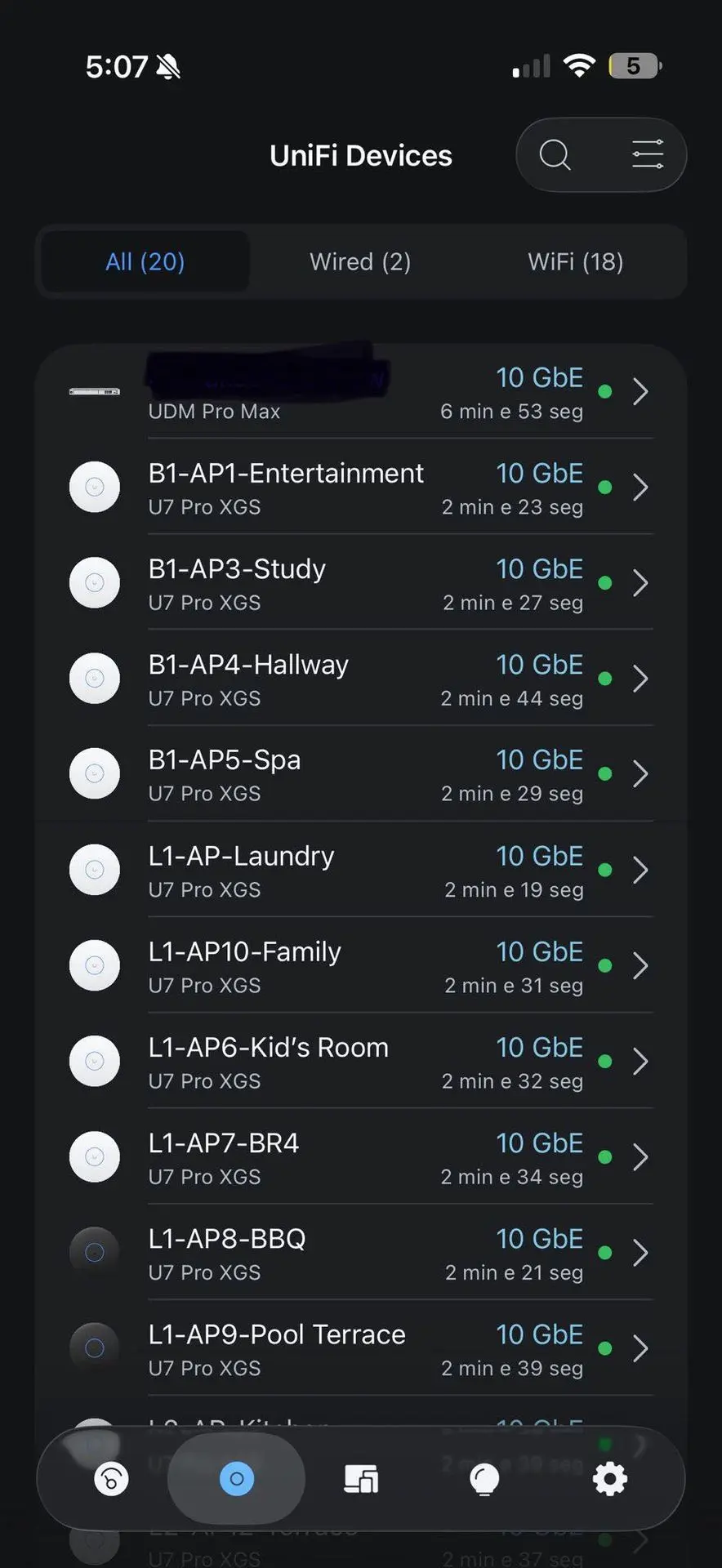The height and width of the screenshot is (1568, 722).
Task: Open the device search
Action: [x=555, y=154]
